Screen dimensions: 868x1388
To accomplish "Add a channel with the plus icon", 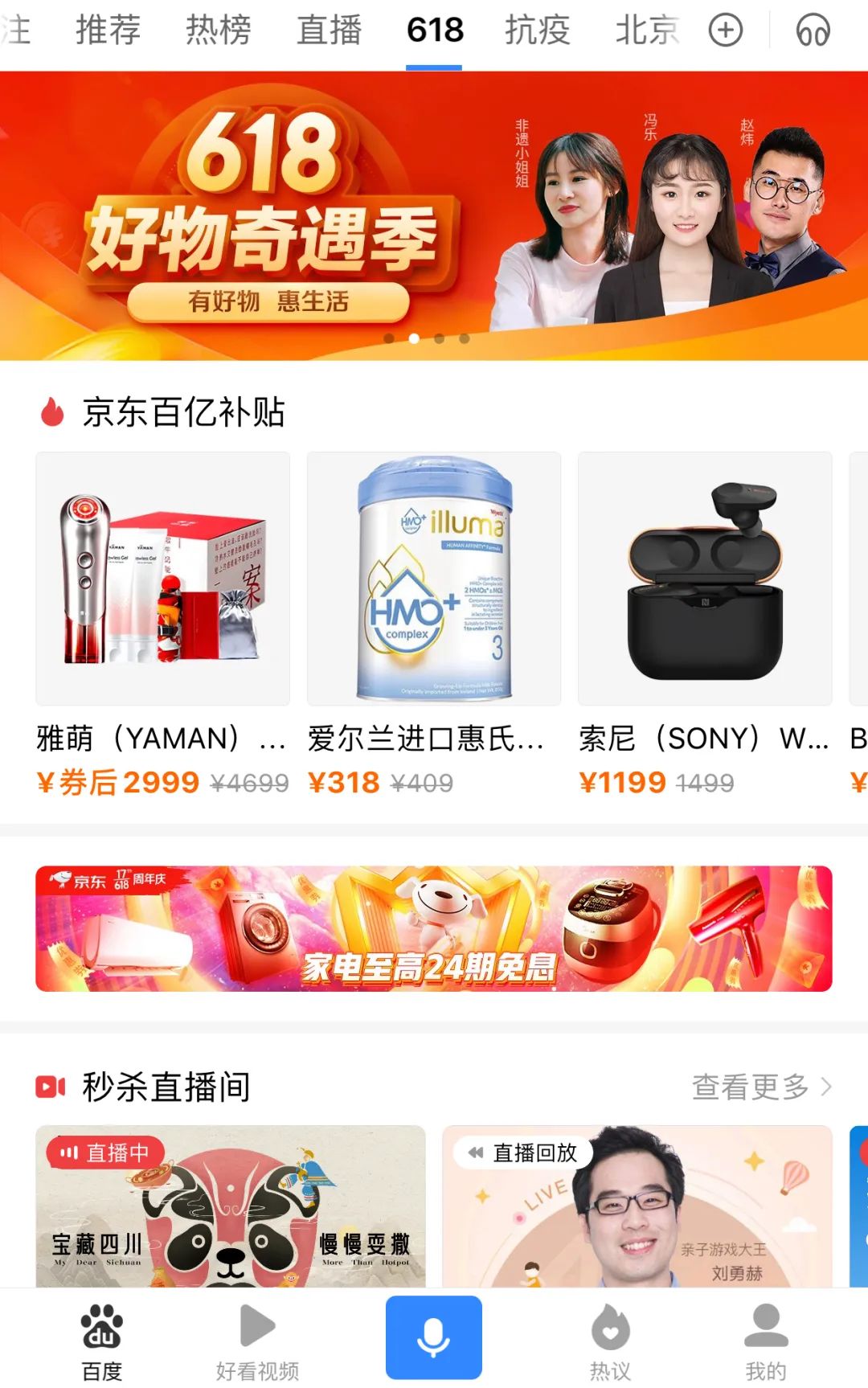I will coord(725,31).
